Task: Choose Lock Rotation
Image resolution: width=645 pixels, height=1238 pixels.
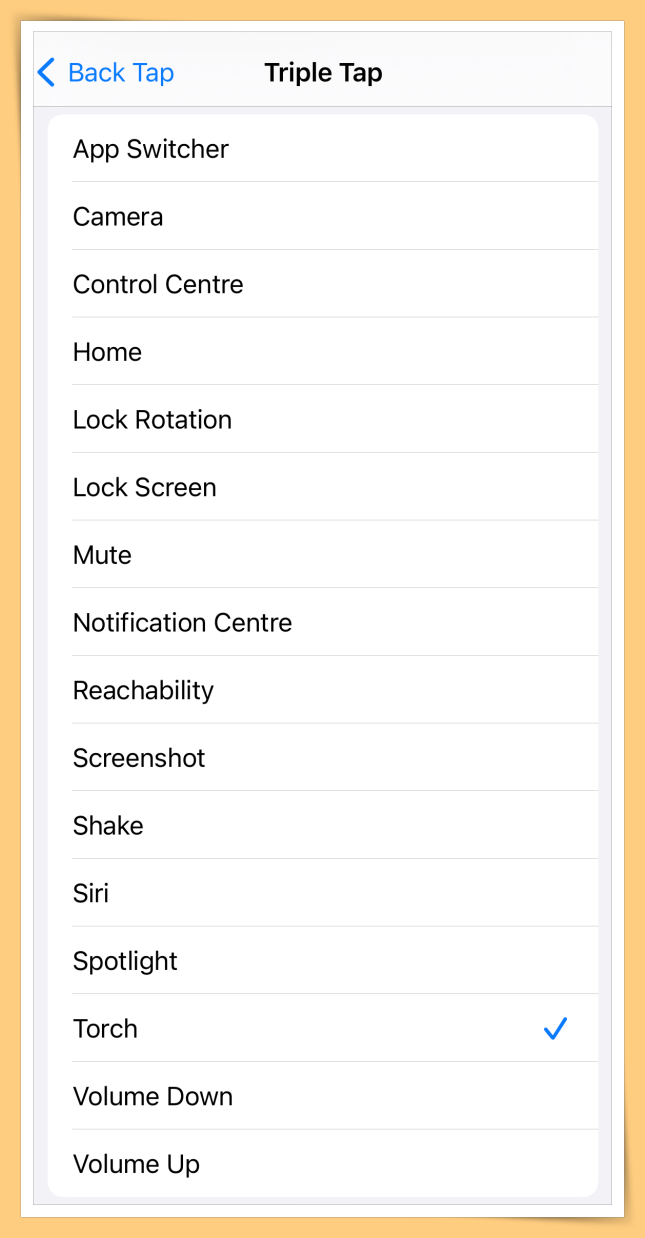Action: [323, 419]
